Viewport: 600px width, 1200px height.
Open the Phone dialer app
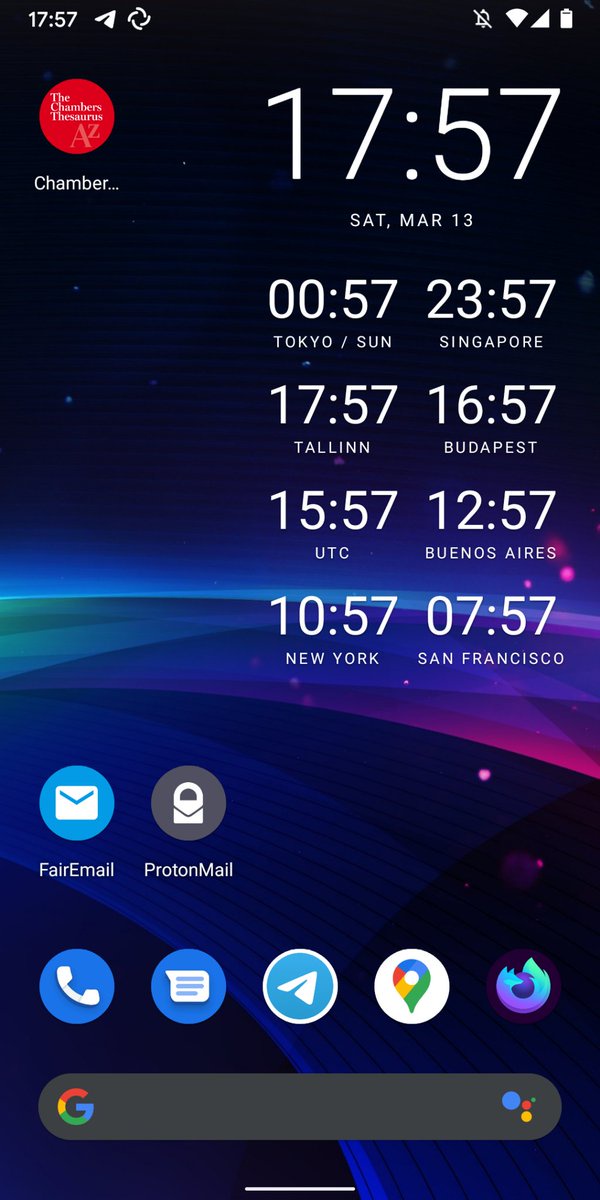[x=77, y=987]
